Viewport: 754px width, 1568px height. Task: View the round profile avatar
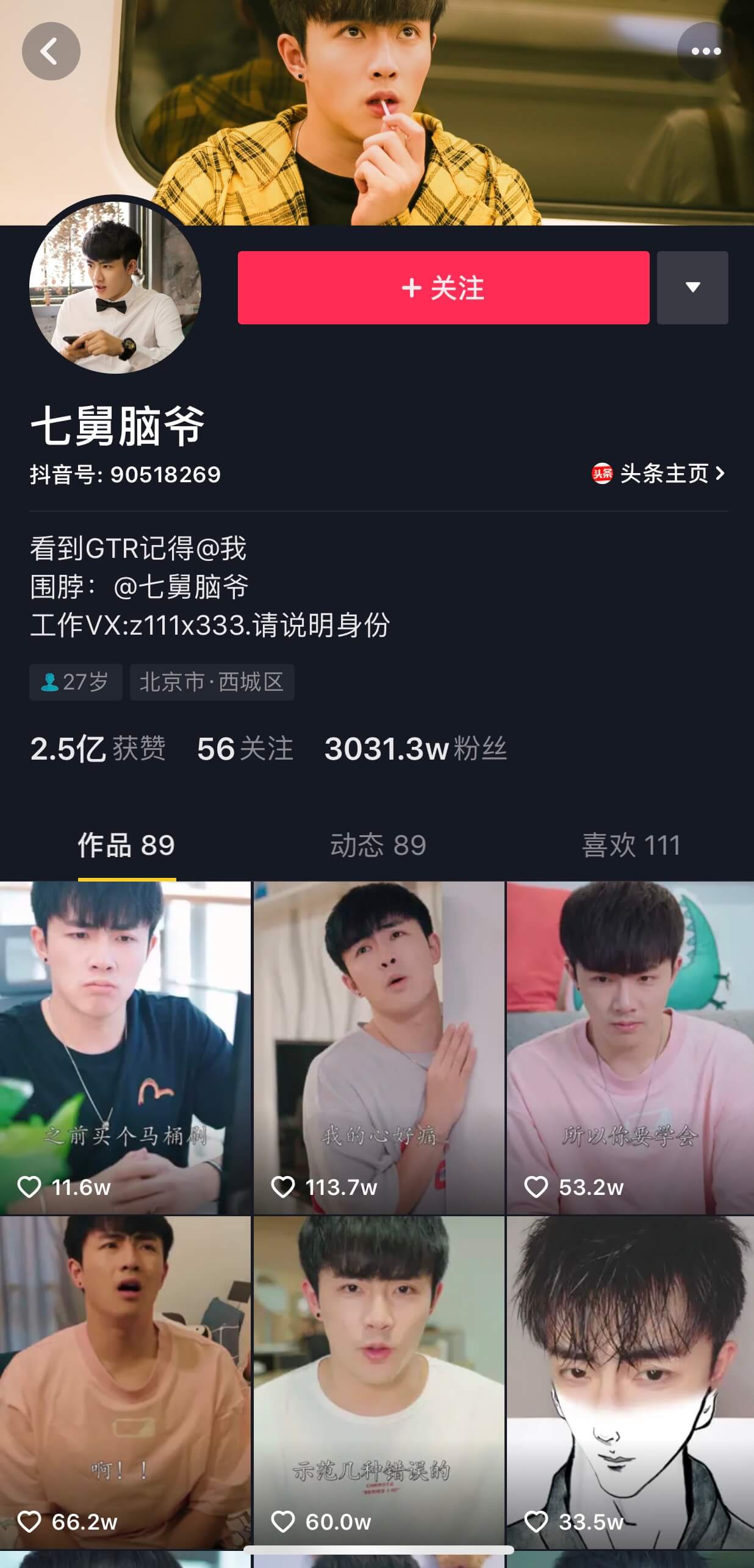(x=115, y=287)
